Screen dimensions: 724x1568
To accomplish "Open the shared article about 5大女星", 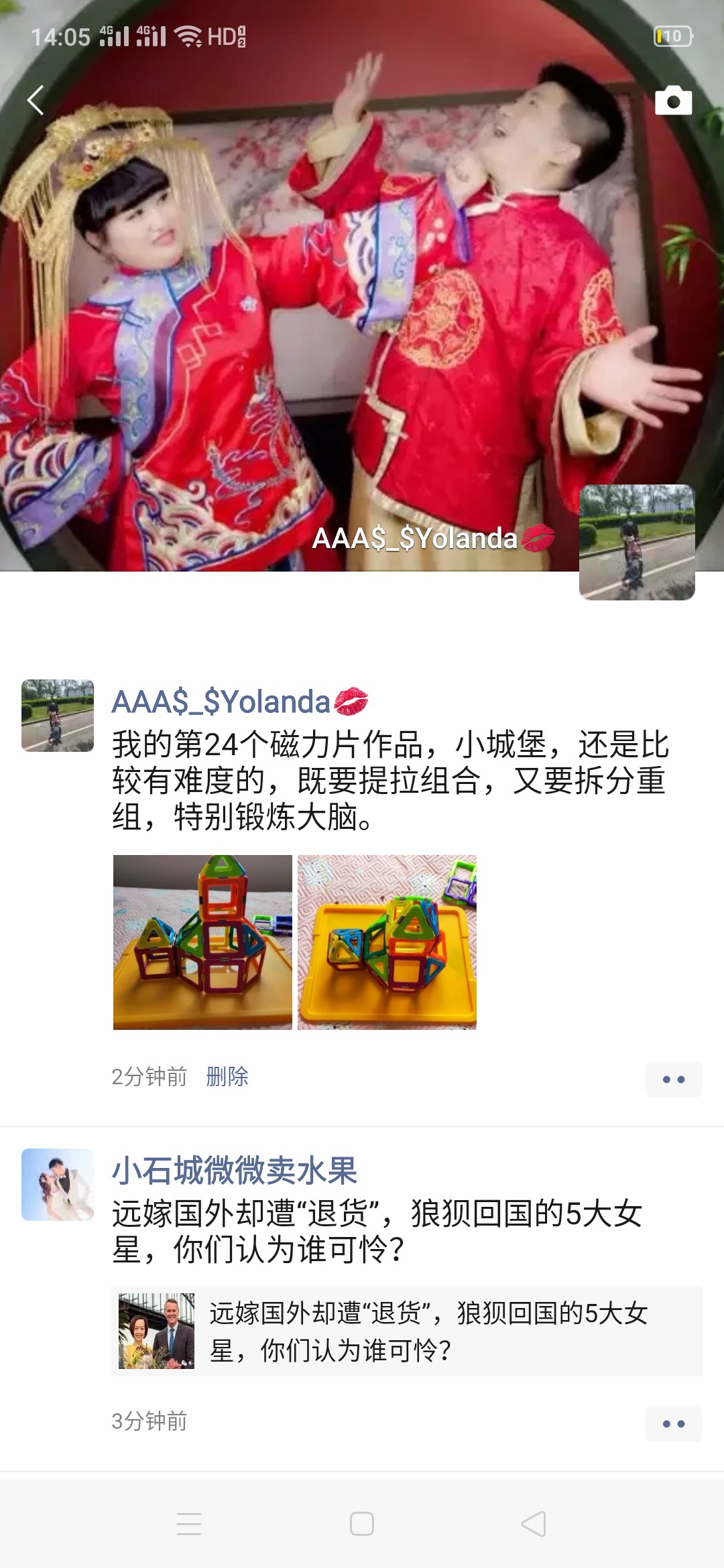I will [406, 1331].
